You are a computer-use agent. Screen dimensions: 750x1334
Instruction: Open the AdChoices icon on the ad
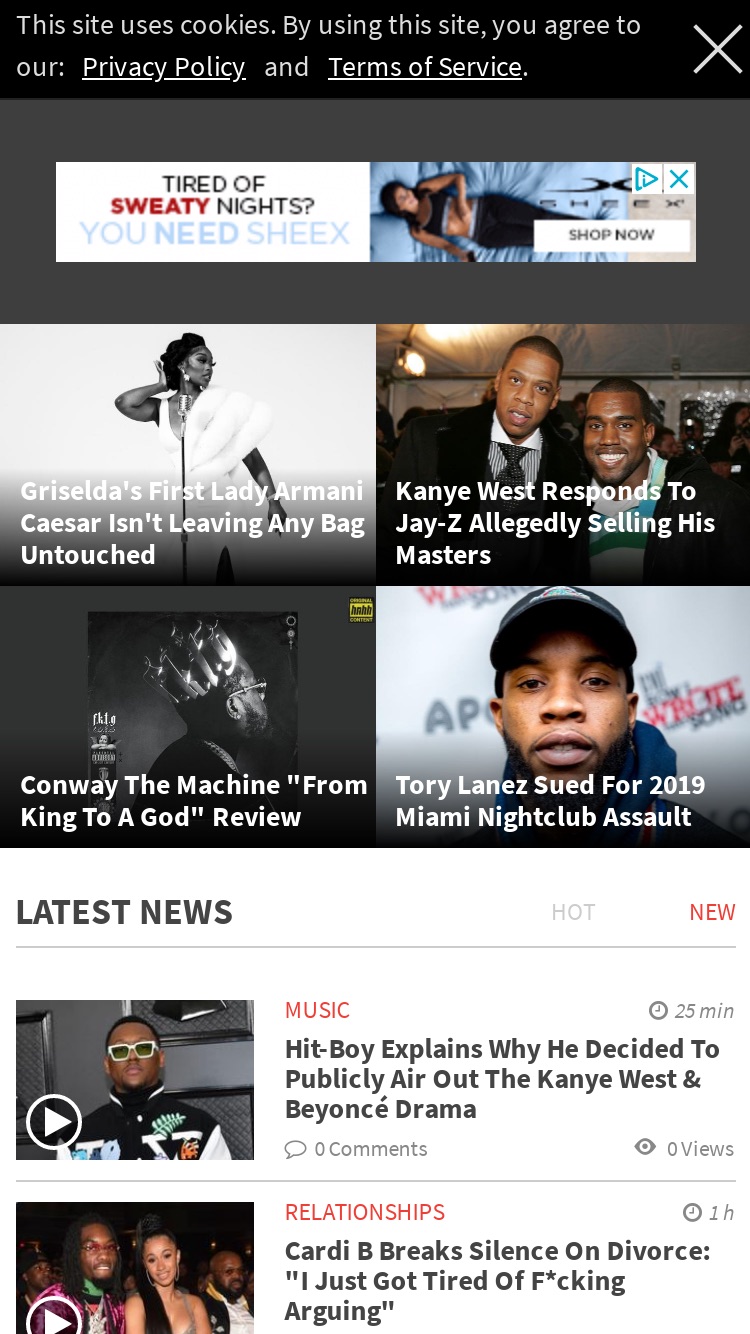647,179
